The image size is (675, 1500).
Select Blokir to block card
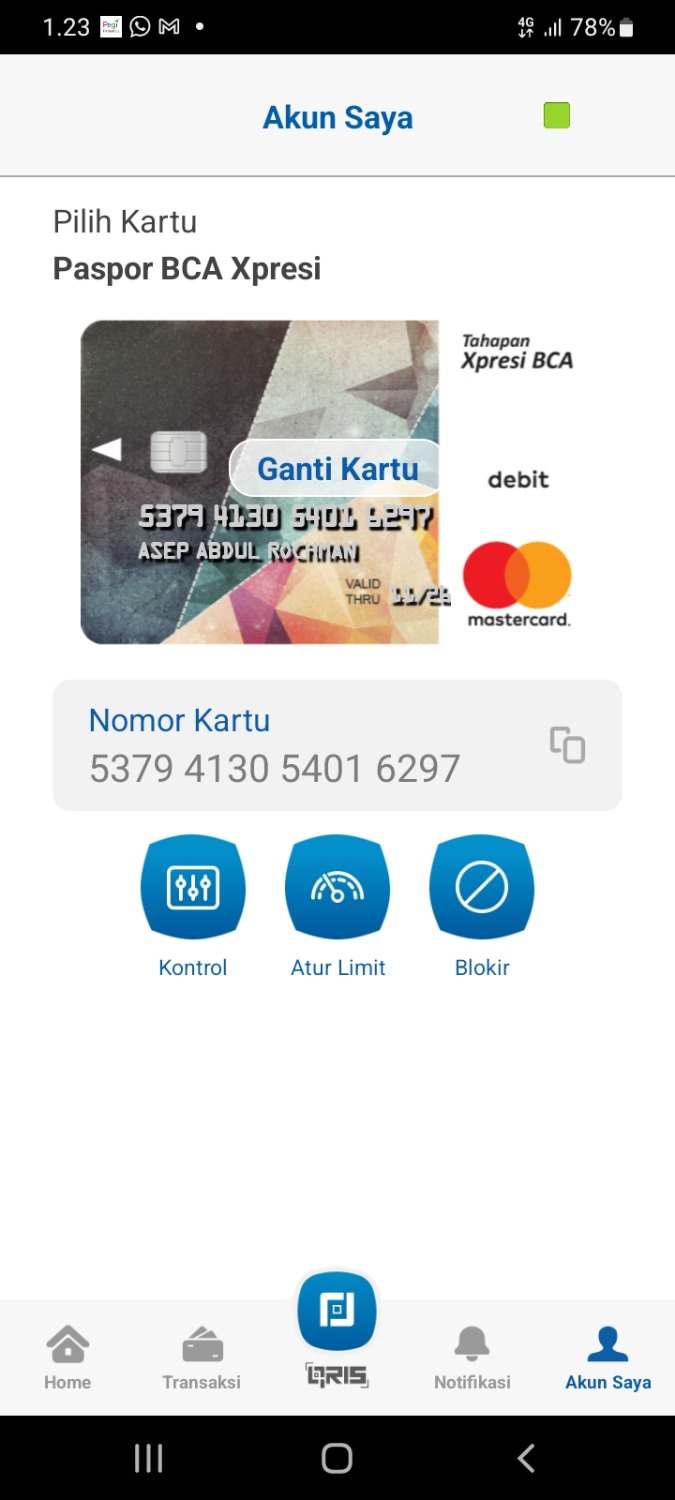pos(482,887)
